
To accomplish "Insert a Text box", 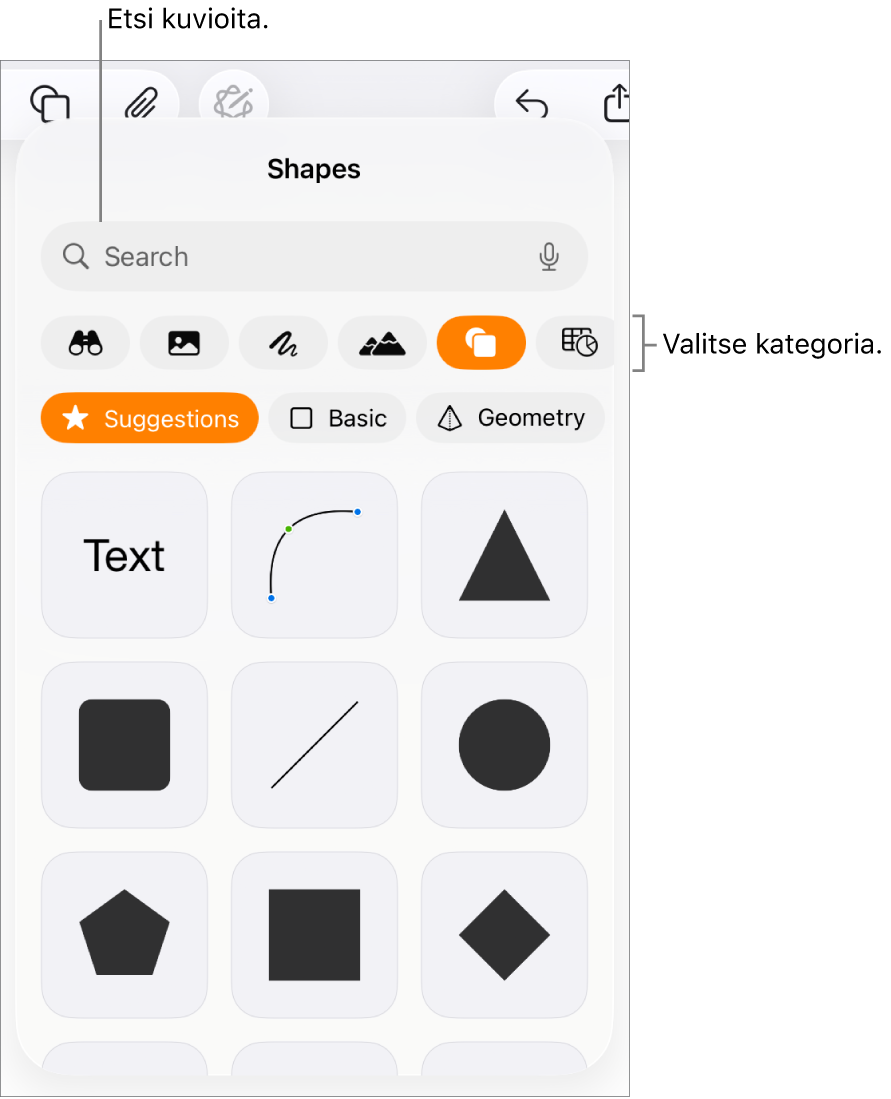I will (x=124, y=555).
